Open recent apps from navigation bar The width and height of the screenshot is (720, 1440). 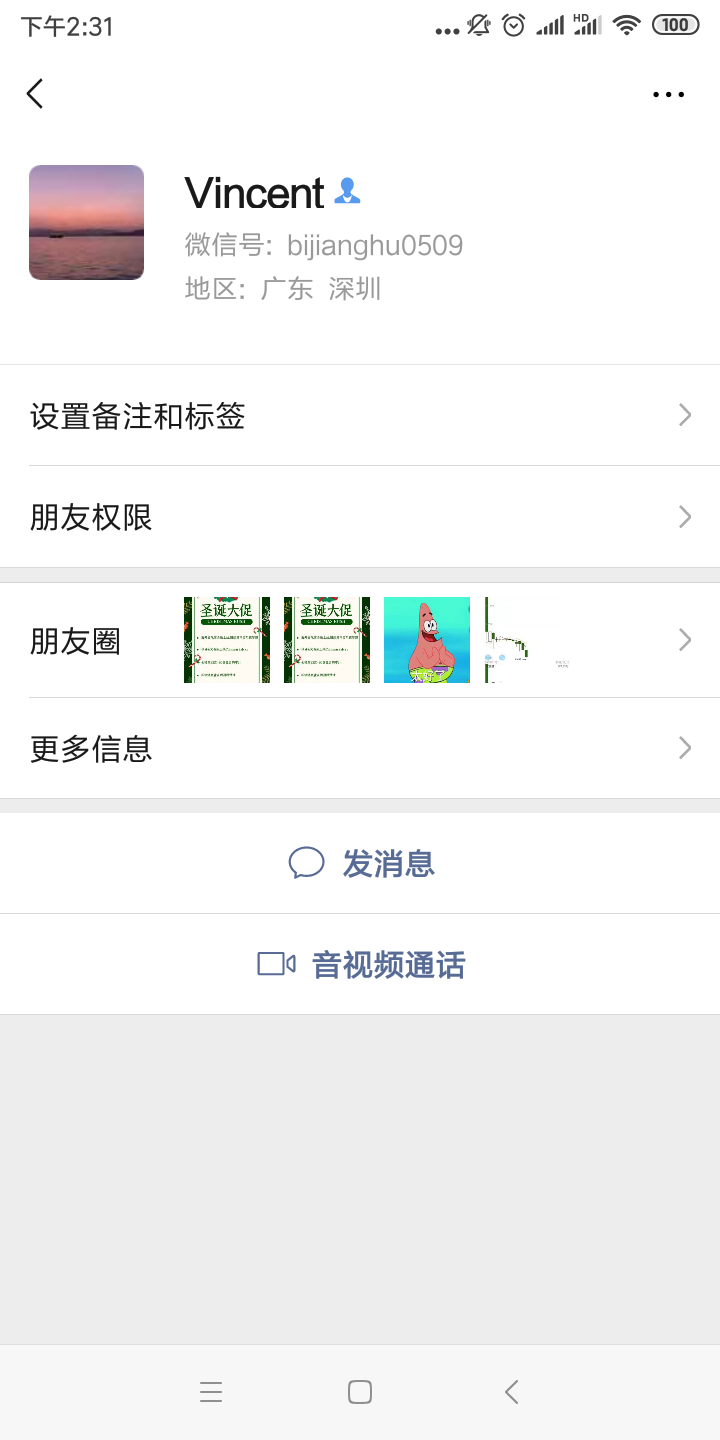coord(211,1392)
